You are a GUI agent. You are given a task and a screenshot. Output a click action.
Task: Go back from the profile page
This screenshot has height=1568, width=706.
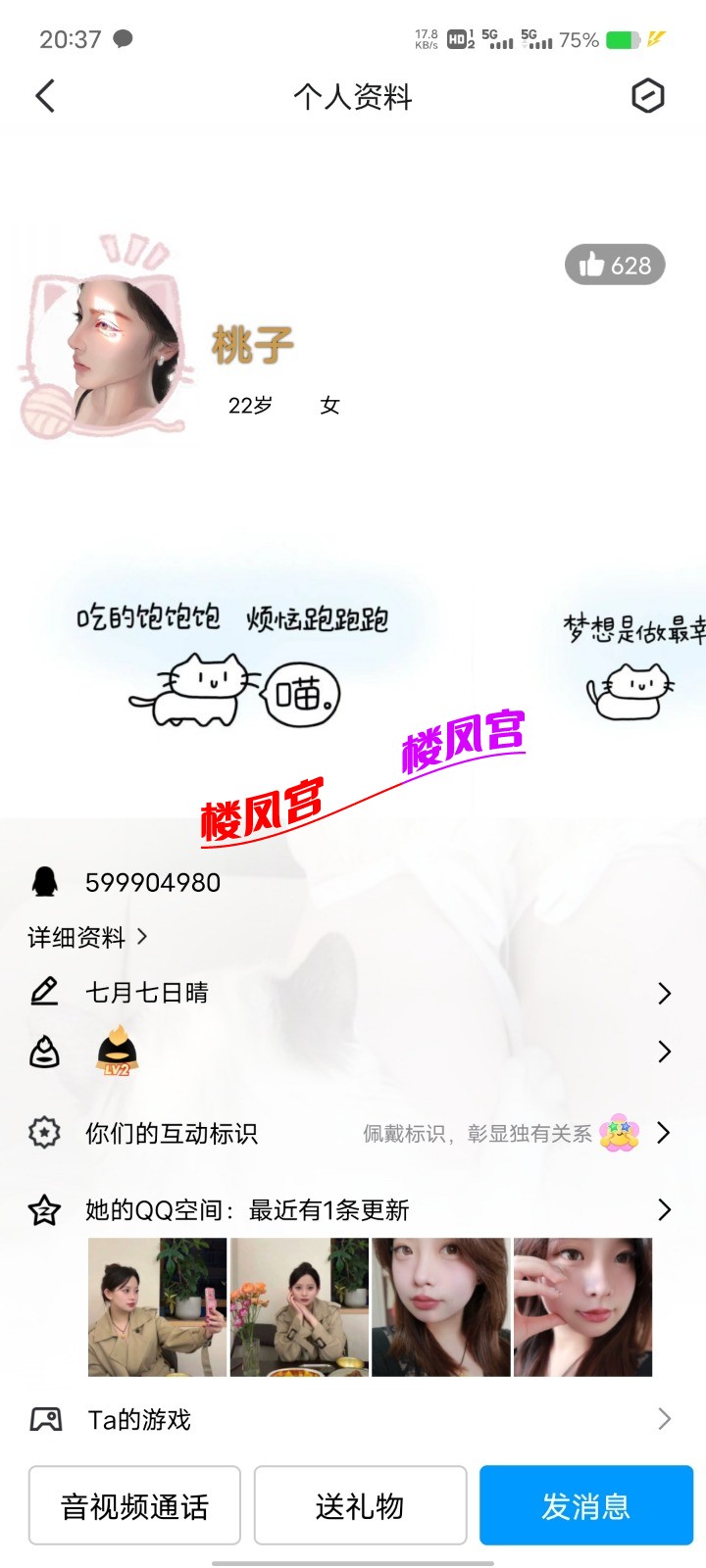(45, 96)
